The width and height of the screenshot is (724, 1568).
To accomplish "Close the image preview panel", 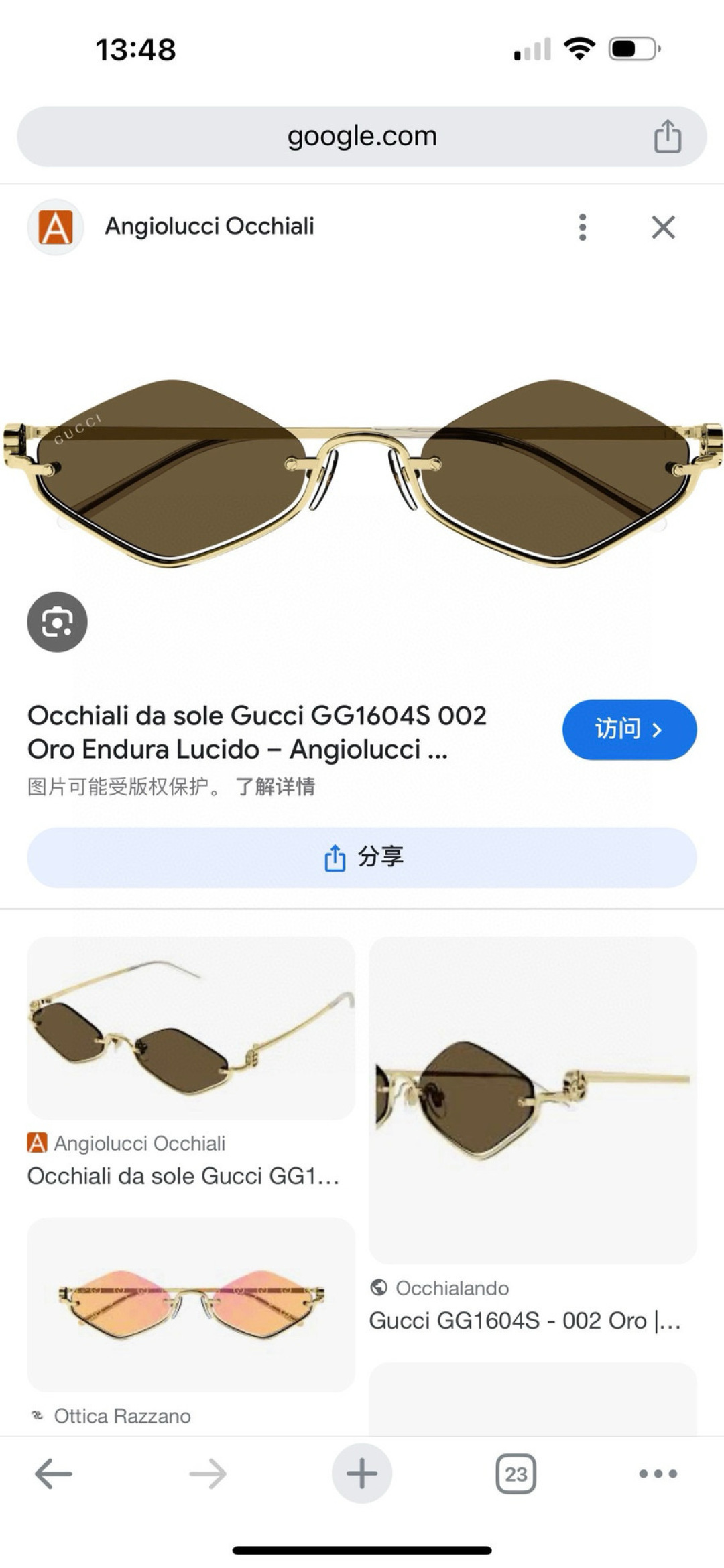I will tap(663, 227).
